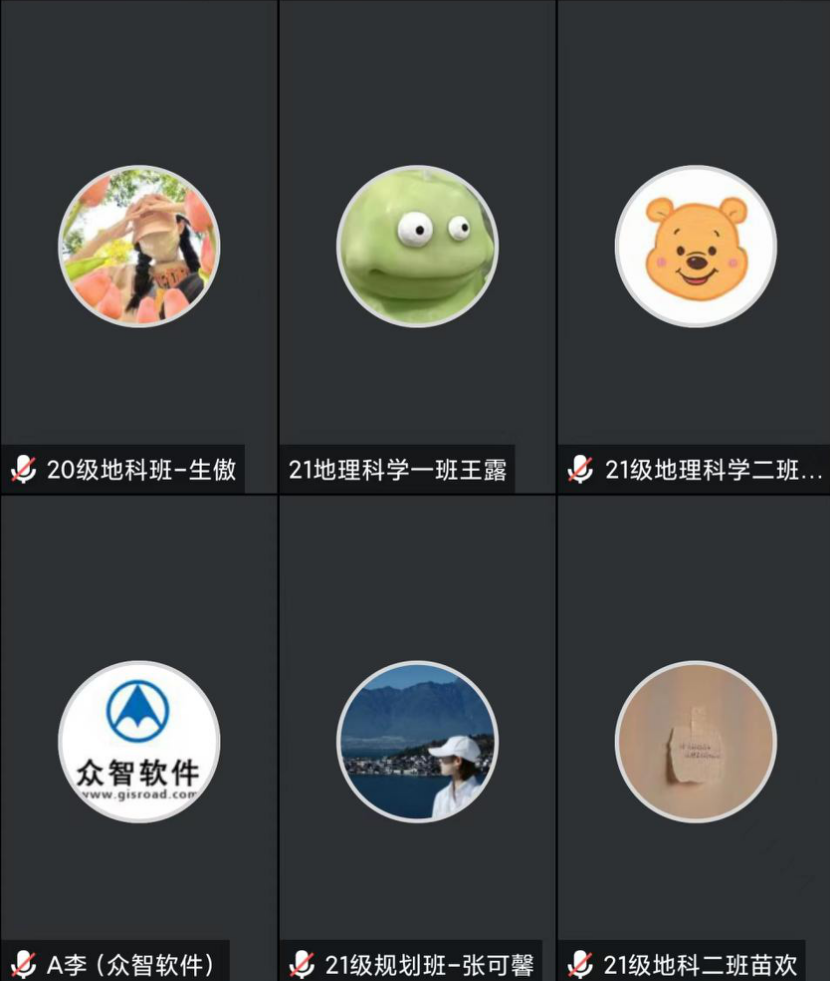Screen dimensions: 830x981
Task: Select the participant tile of 20级地科班-生傲
Action: [138, 246]
